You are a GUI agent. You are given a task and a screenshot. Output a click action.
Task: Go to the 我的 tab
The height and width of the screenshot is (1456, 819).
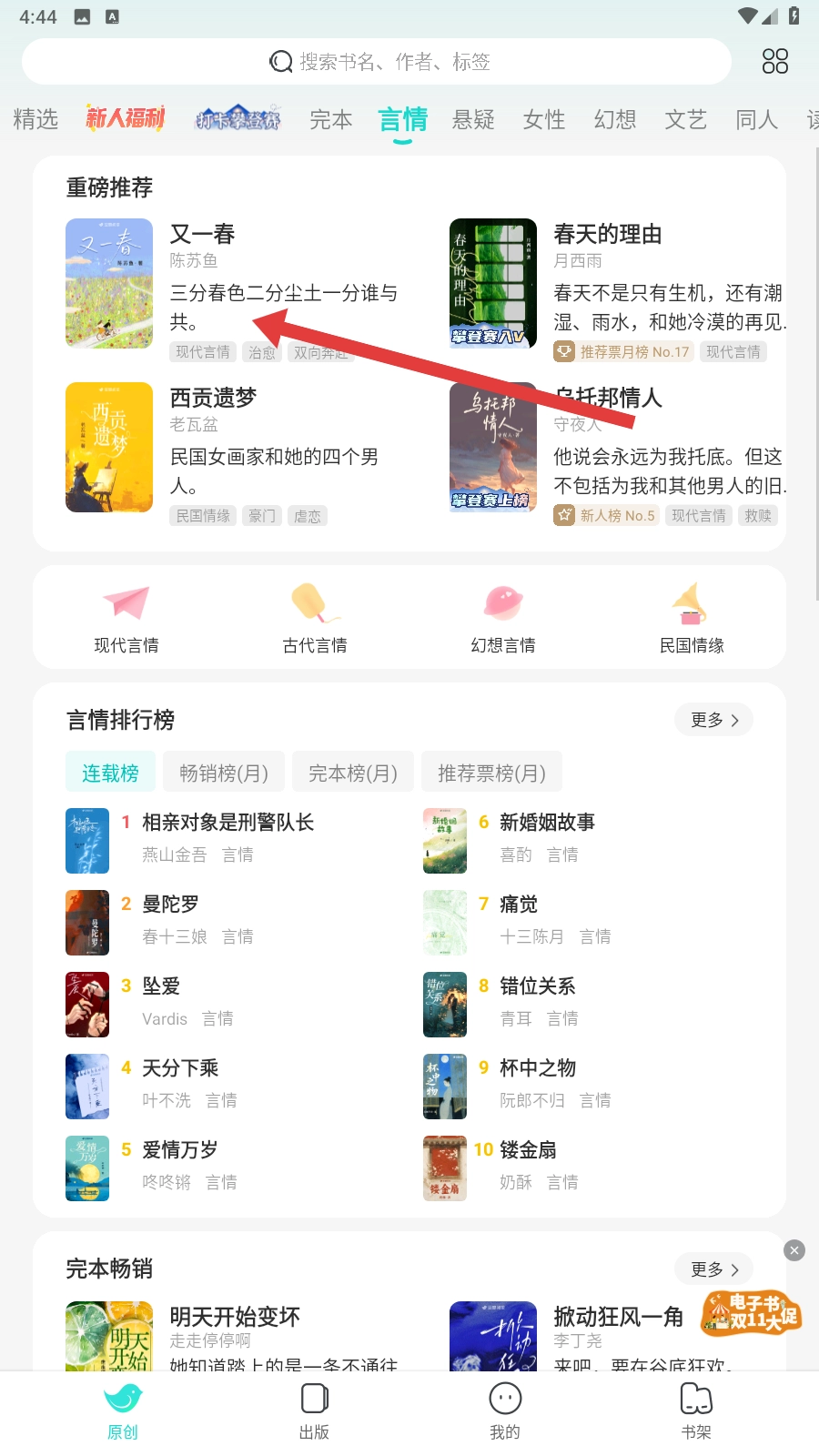505,1410
